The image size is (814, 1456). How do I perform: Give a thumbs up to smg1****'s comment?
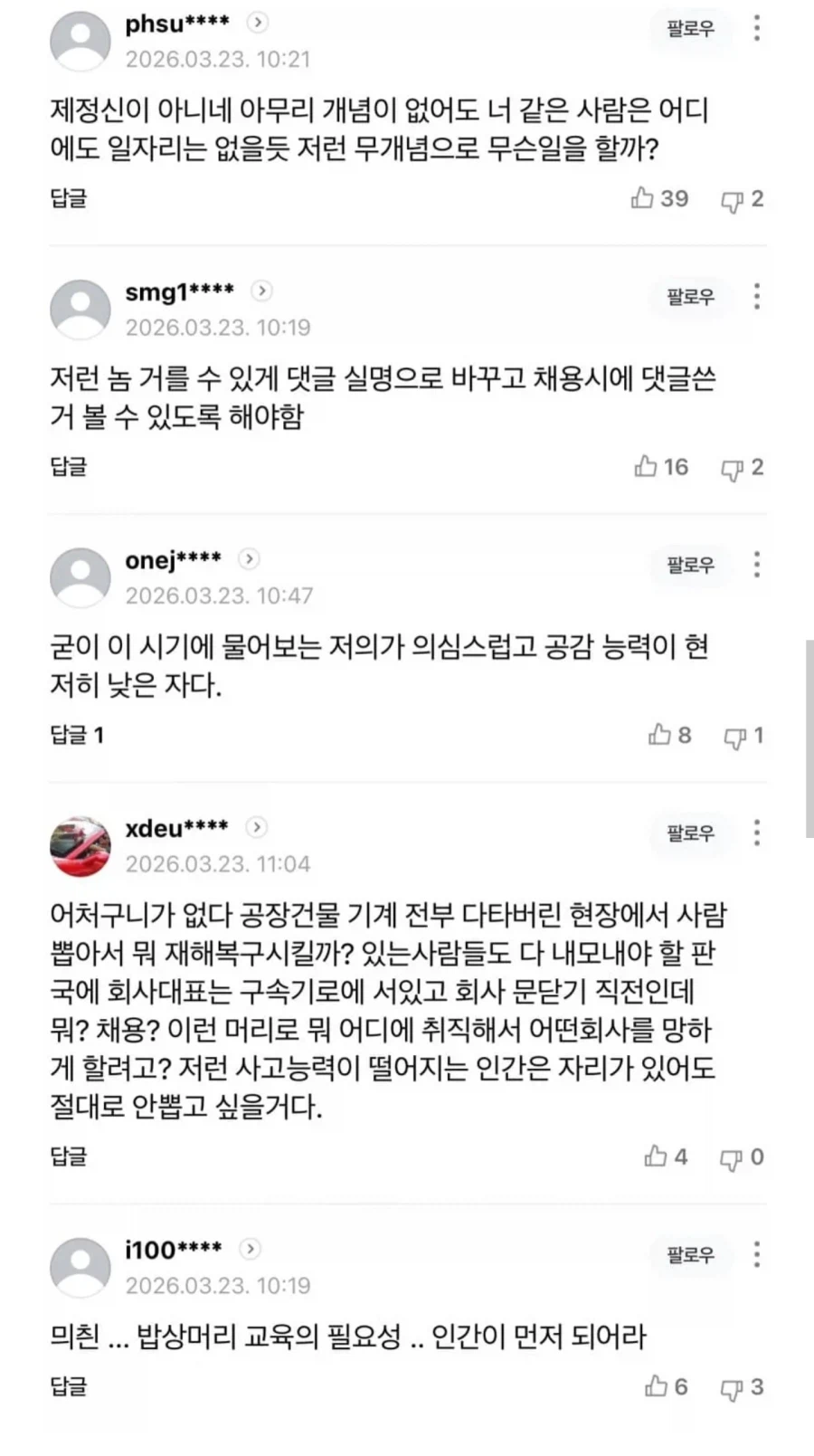point(647,467)
